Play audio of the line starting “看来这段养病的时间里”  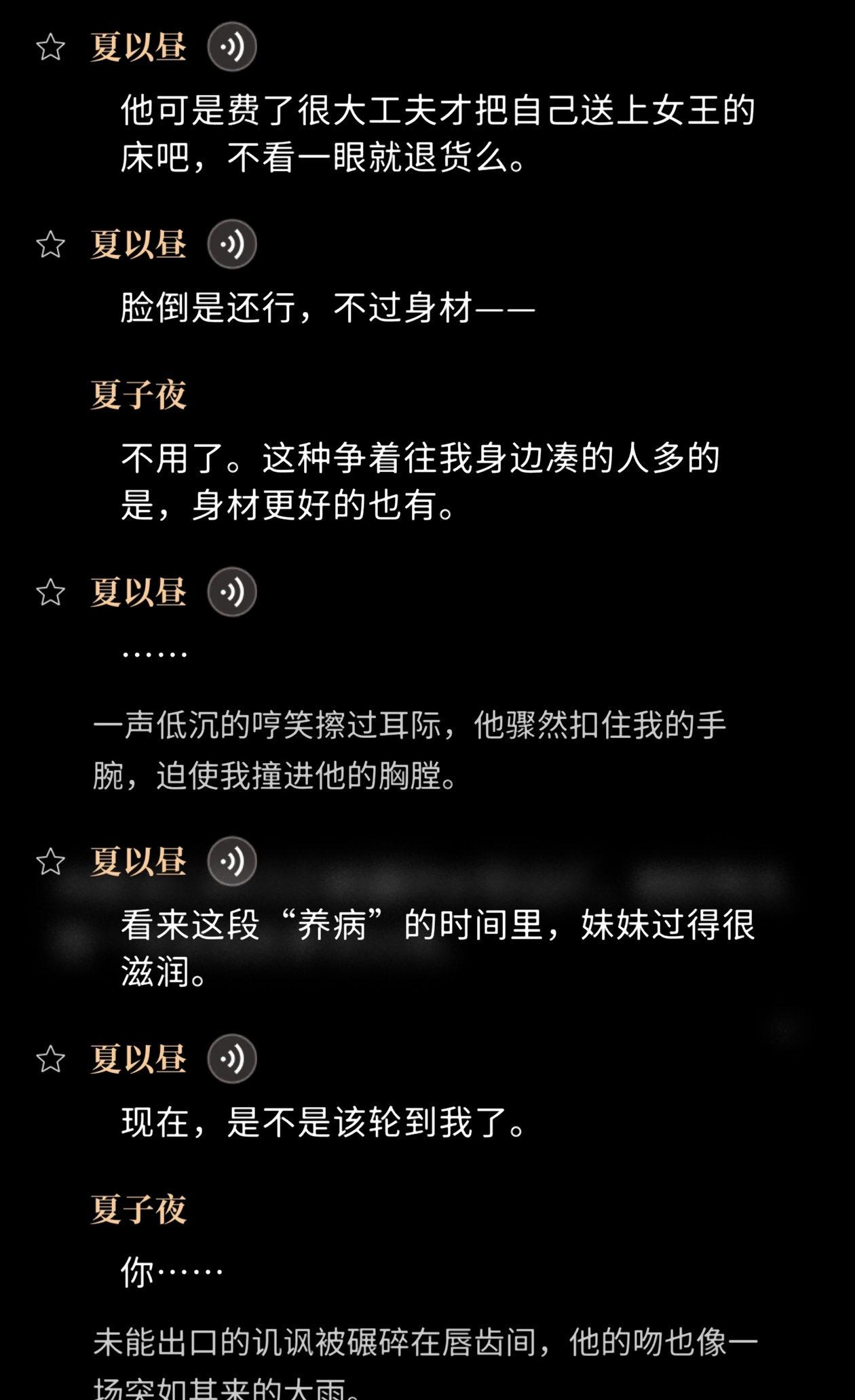click(x=232, y=861)
